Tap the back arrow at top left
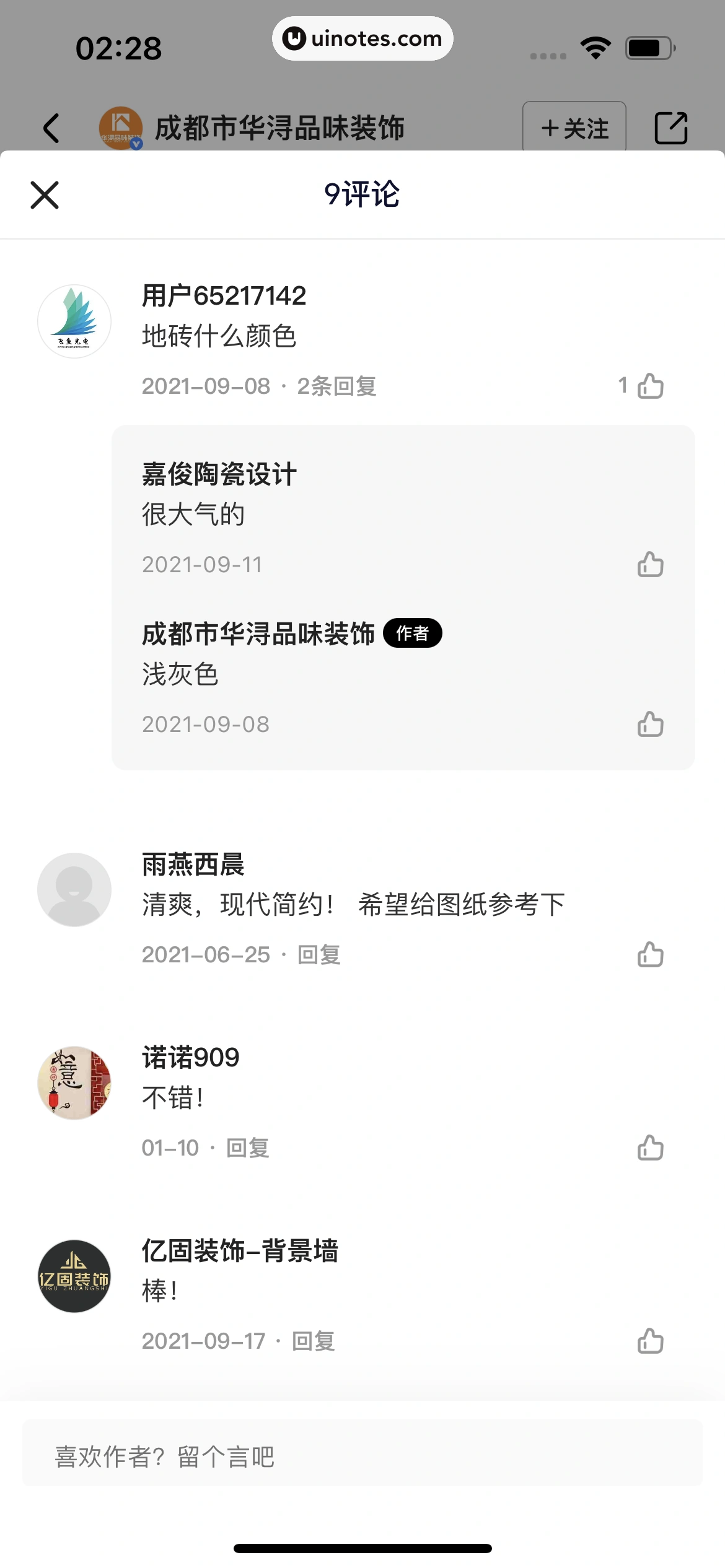The height and width of the screenshot is (1568, 725). tap(52, 128)
